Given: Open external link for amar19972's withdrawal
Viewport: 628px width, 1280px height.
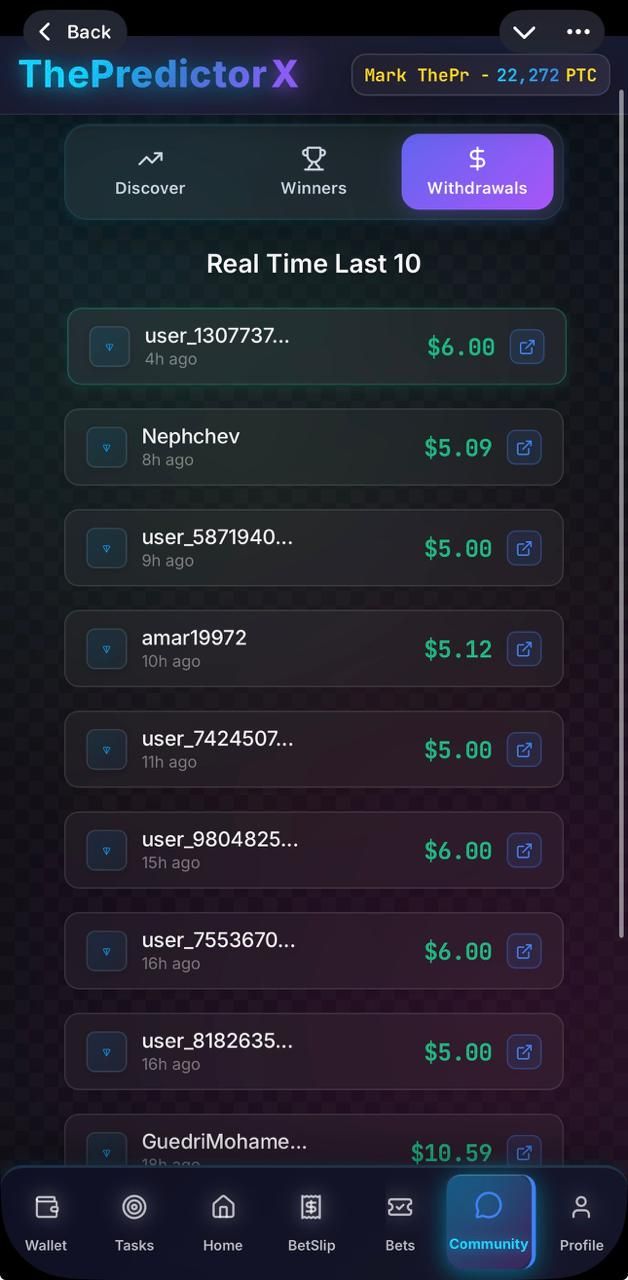Looking at the screenshot, I should click(524, 649).
